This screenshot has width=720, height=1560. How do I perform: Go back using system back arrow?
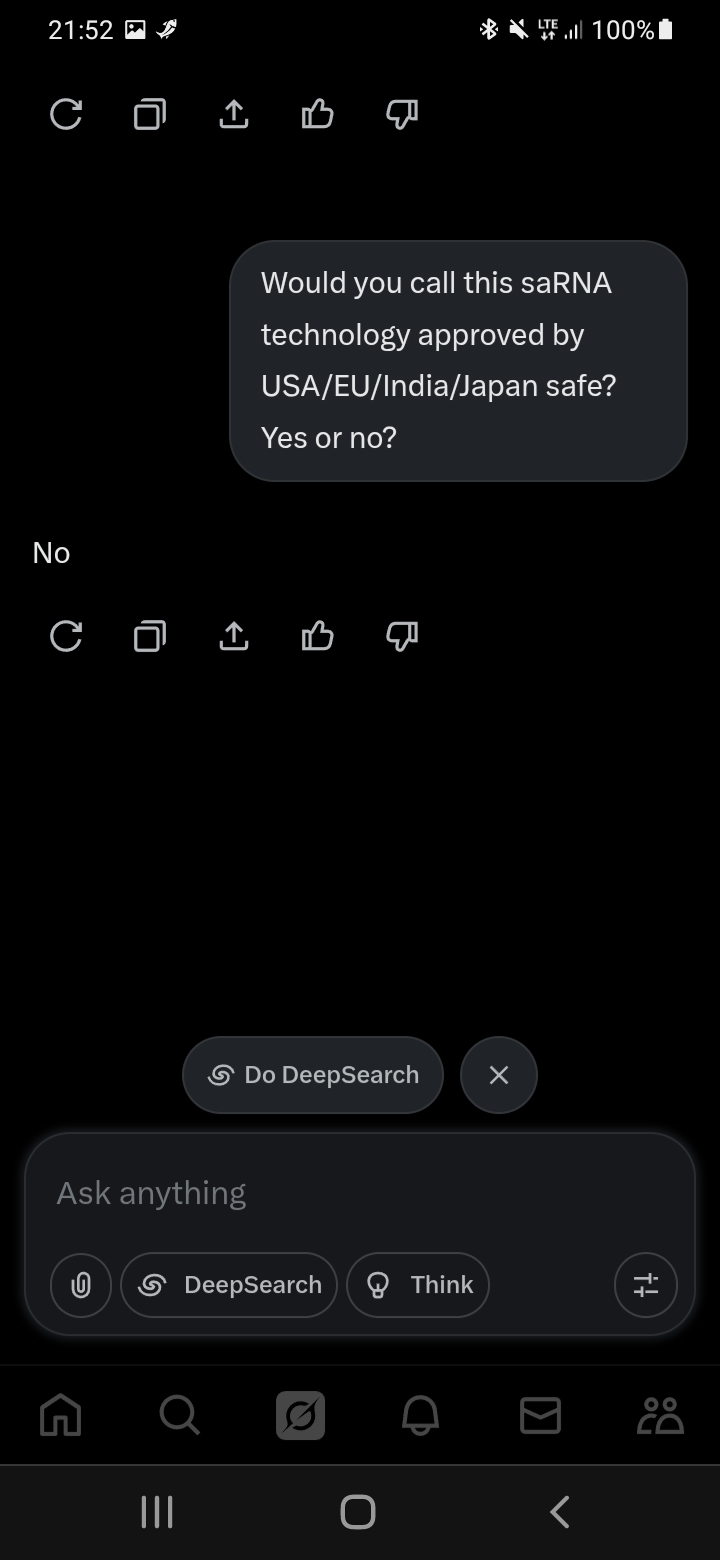(560, 1512)
